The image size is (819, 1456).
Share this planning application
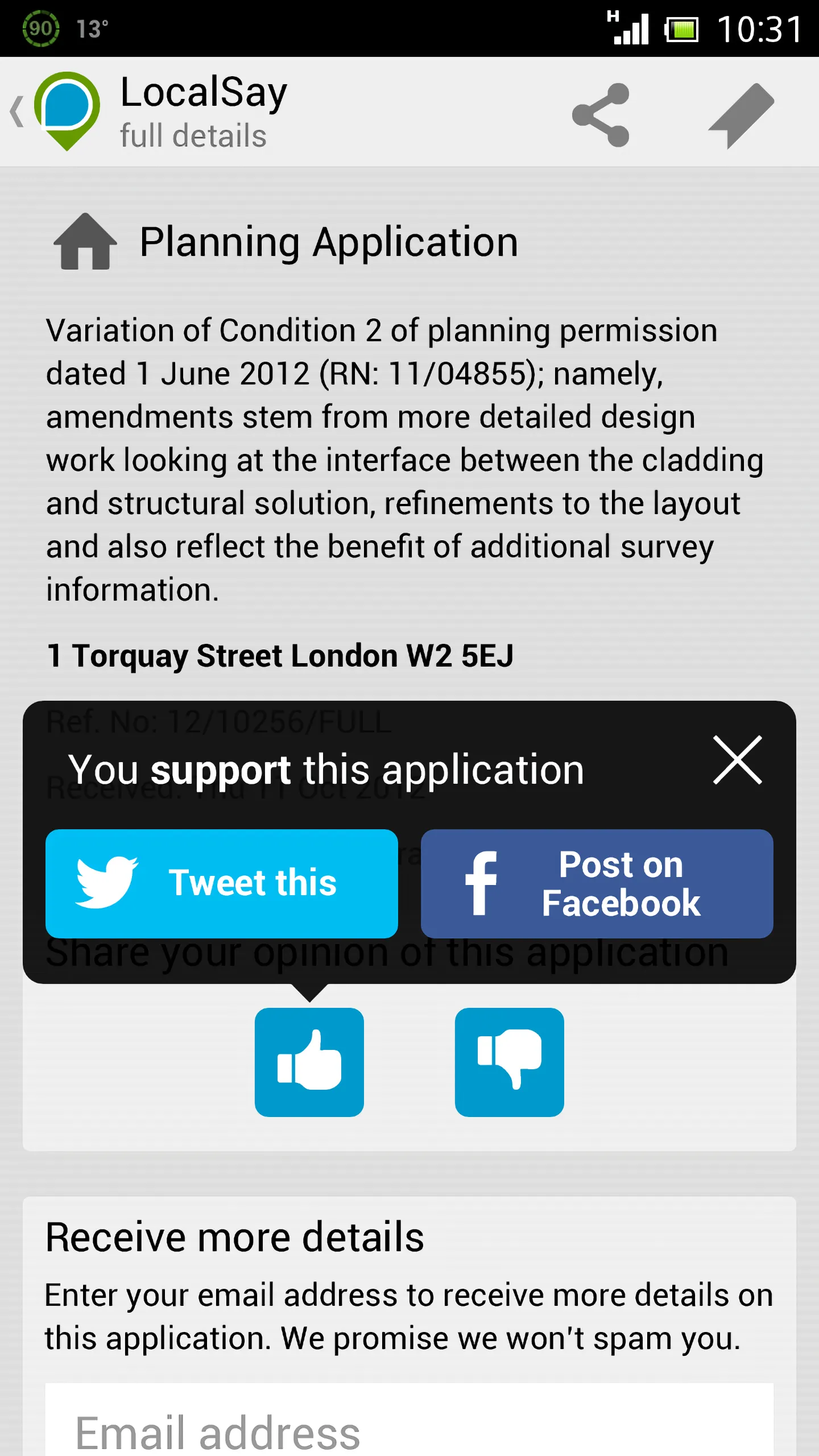[601, 114]
